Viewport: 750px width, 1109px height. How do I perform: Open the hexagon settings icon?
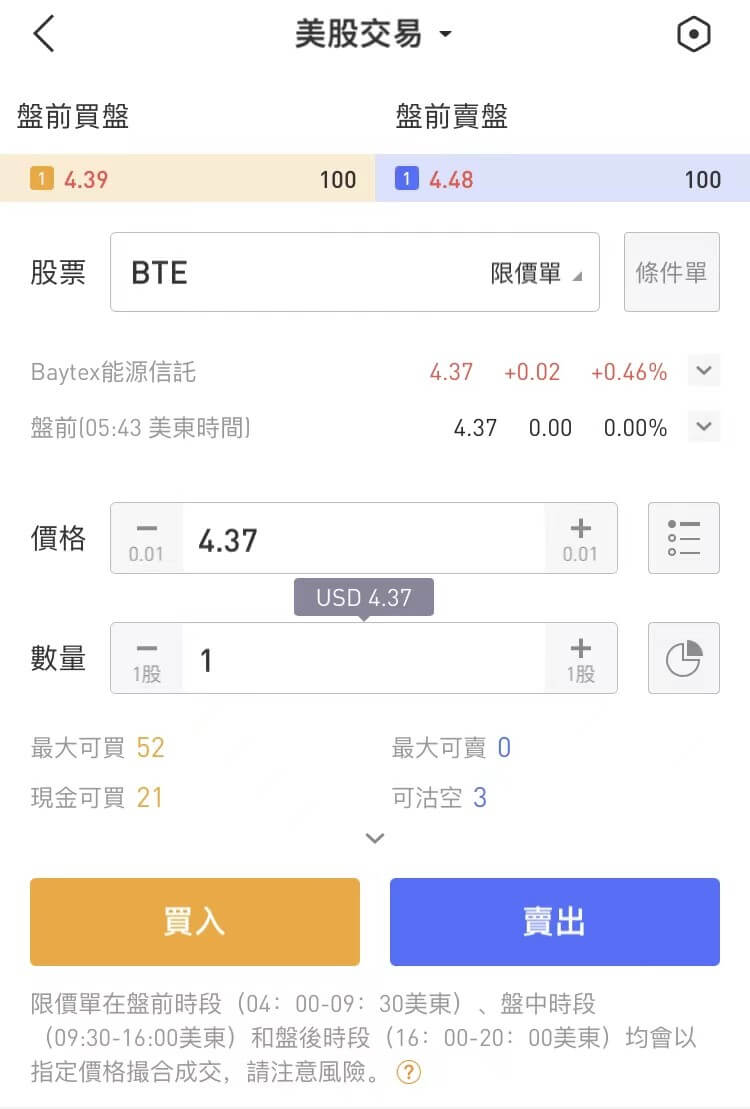(693, 35)
